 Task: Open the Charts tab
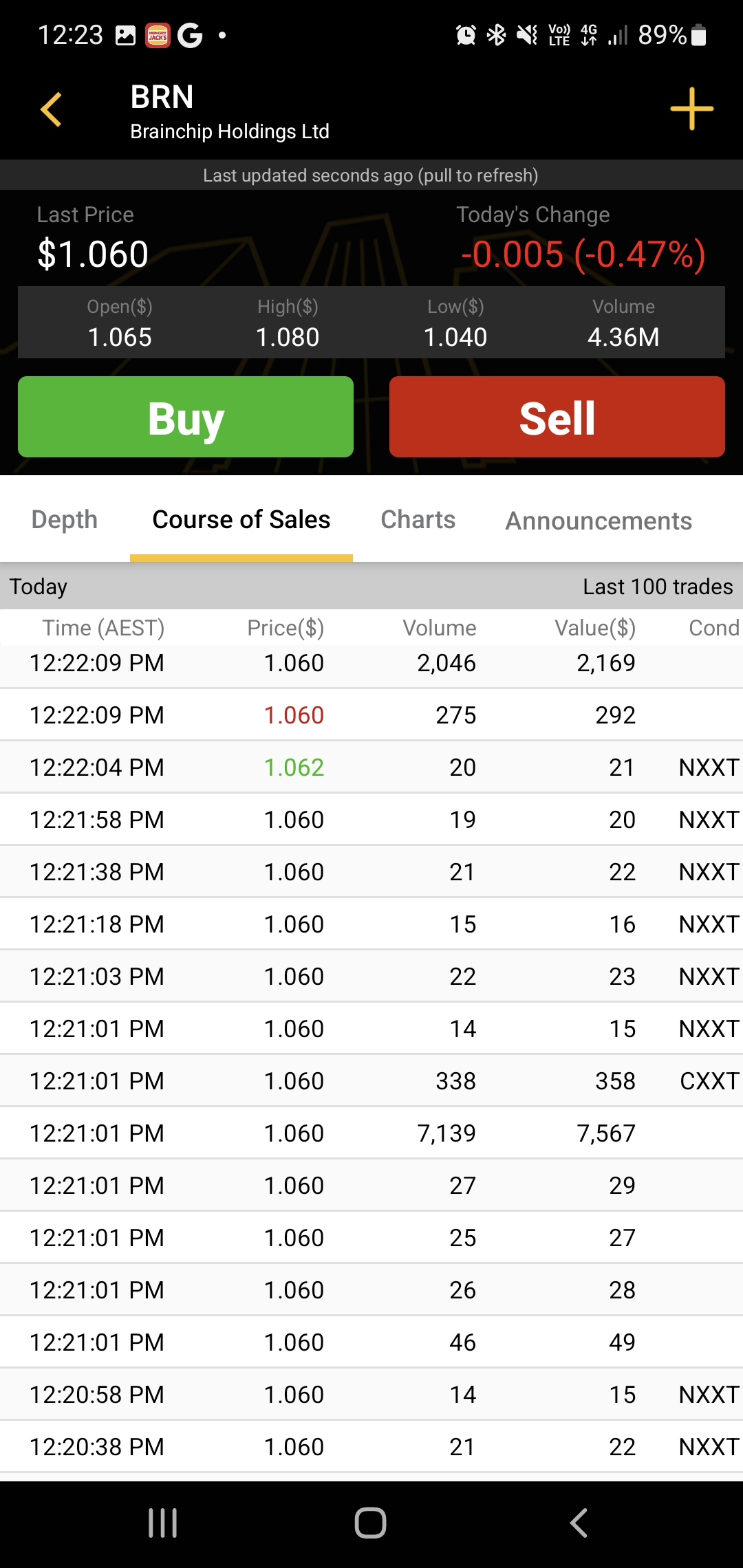418,520
